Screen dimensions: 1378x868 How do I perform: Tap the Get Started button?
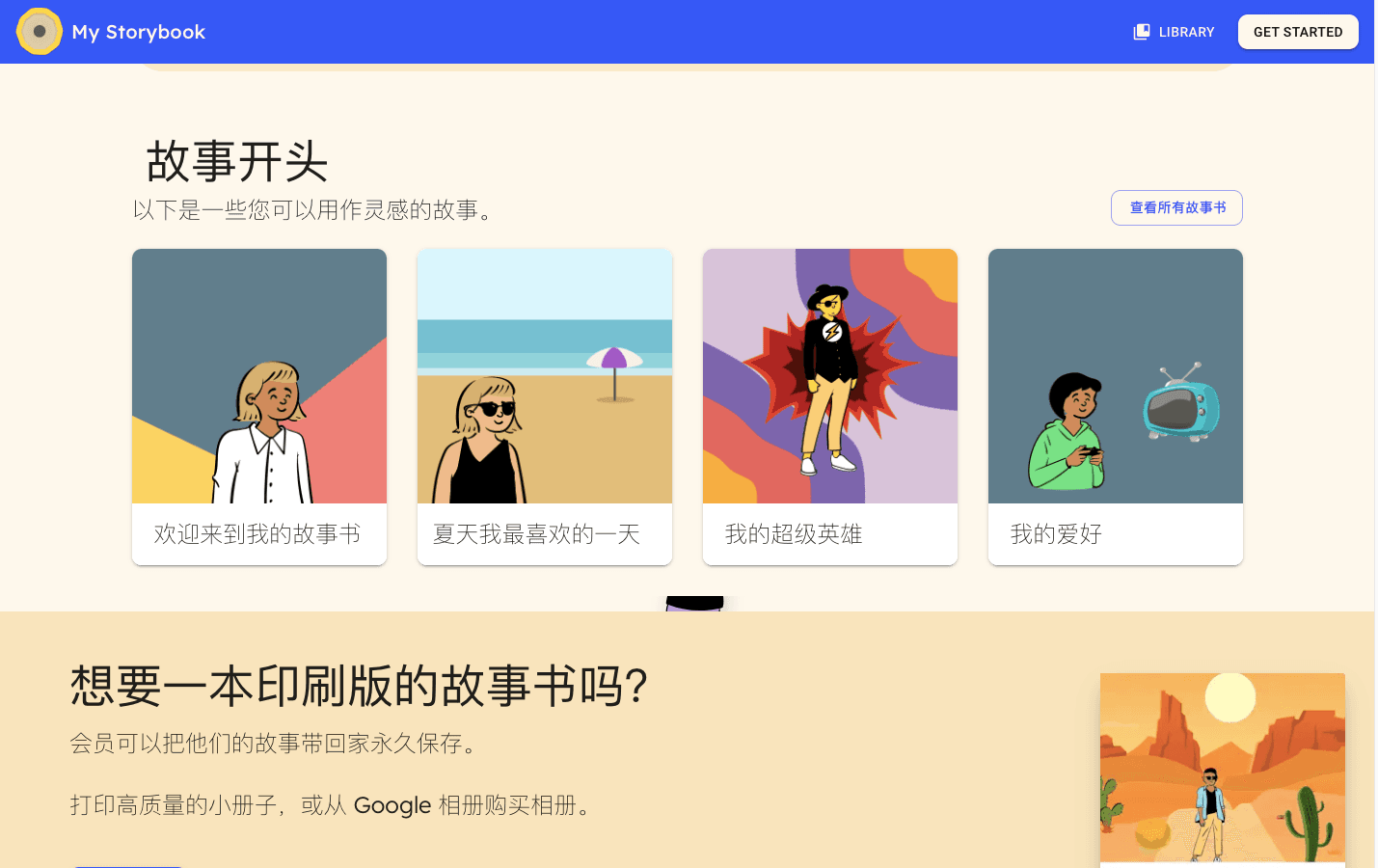click(1297, 32)
